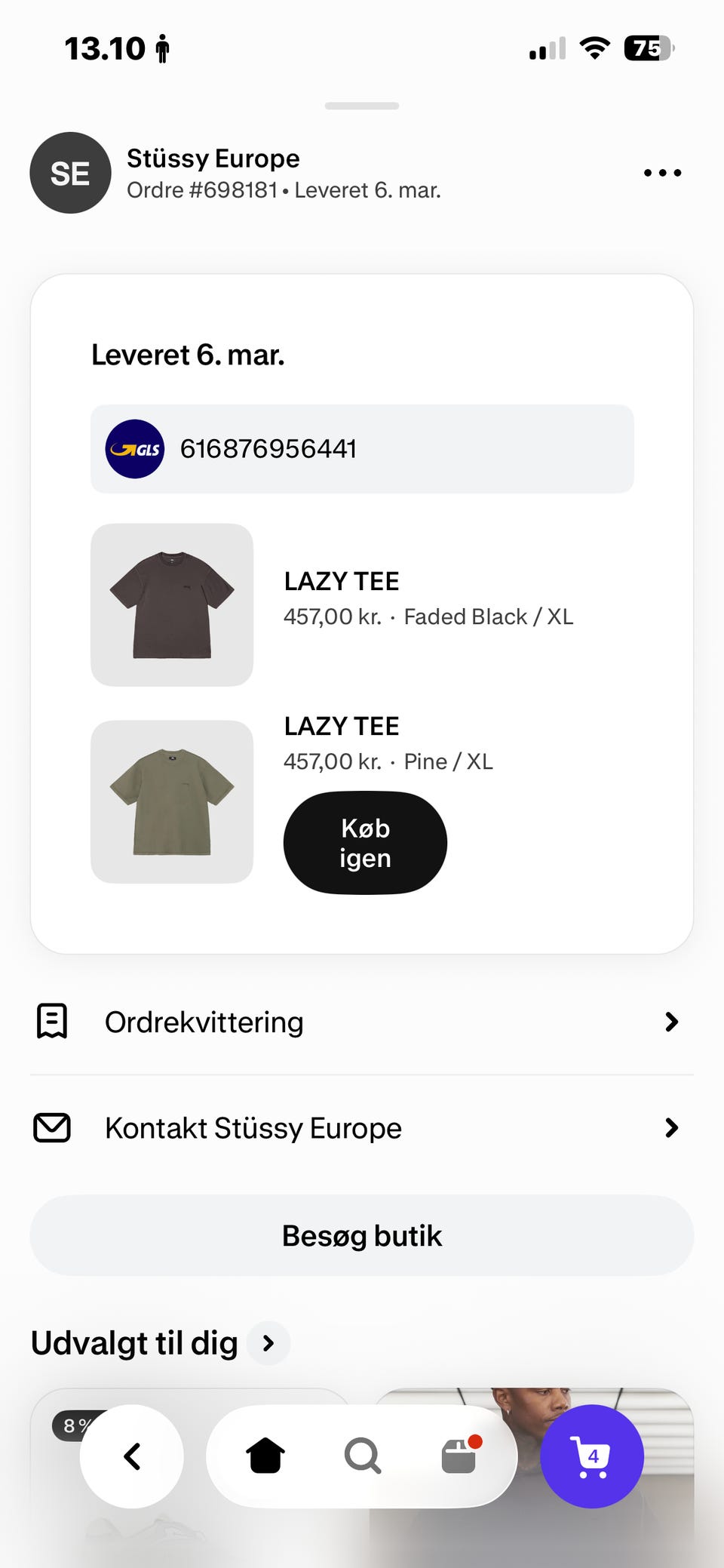Viewport: 724px width, 1568px height.
Task: Tap the Besøg butik button
Action: point(362,1236)
